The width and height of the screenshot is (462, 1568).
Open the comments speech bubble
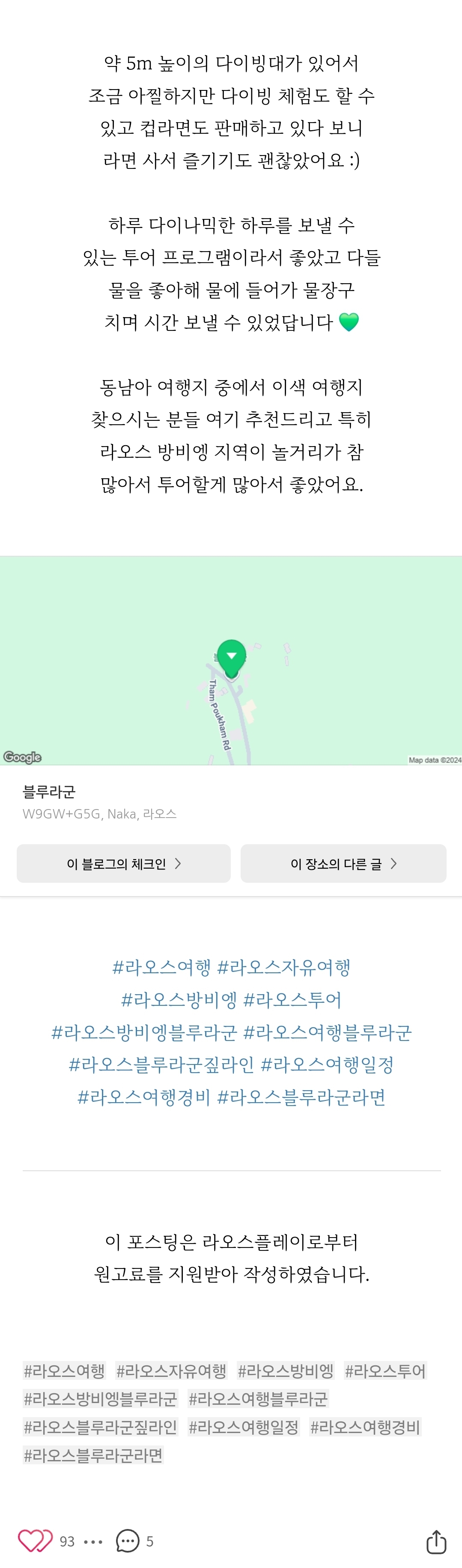[128, 1541]
